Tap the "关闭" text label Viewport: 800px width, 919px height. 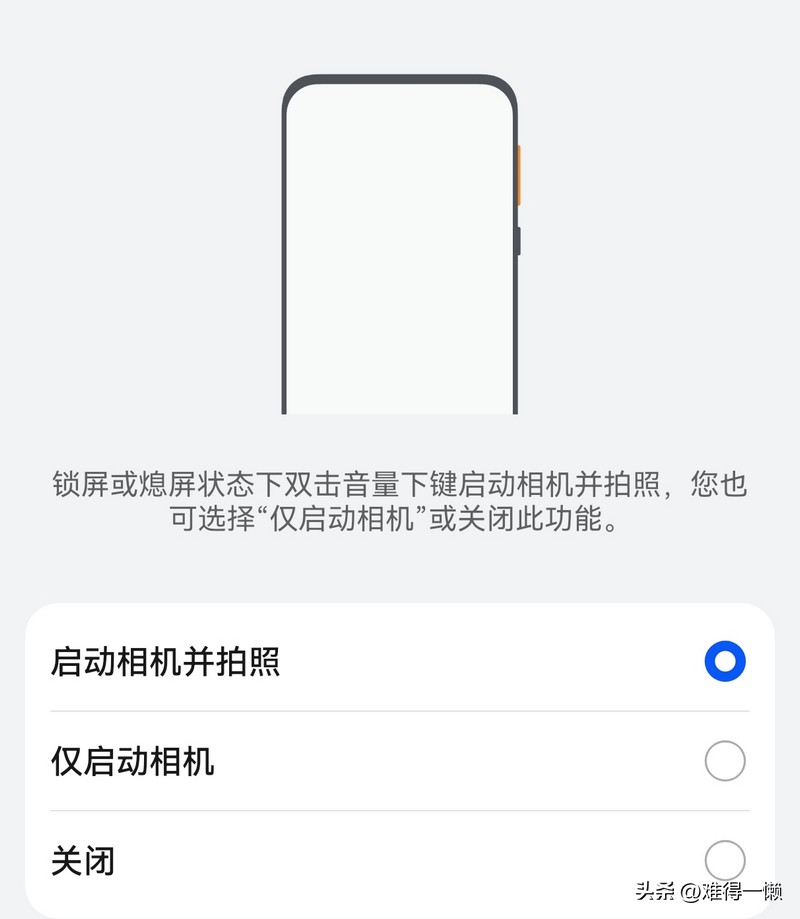point(85,860)
